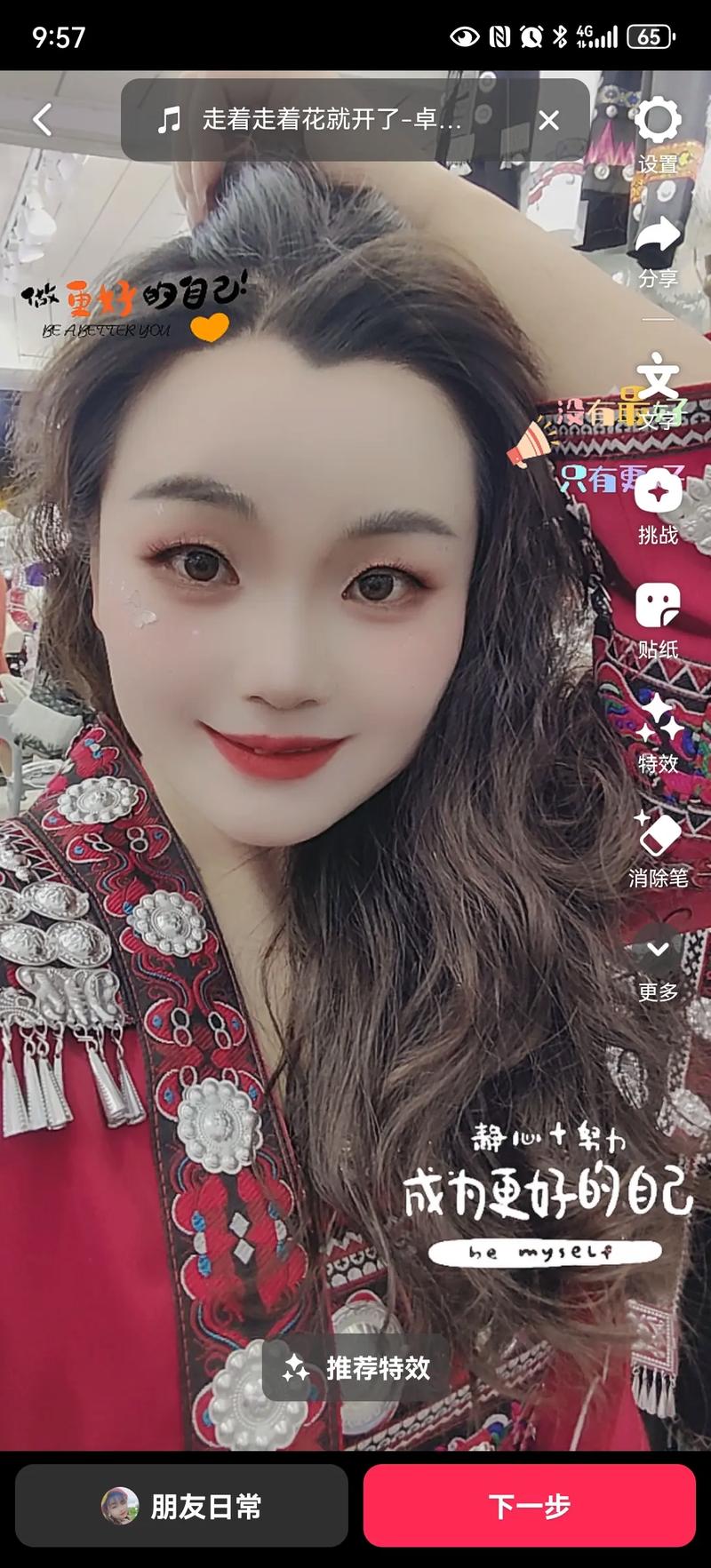Continue with 下一步

pyautogui.click(x=529, y=1506)
